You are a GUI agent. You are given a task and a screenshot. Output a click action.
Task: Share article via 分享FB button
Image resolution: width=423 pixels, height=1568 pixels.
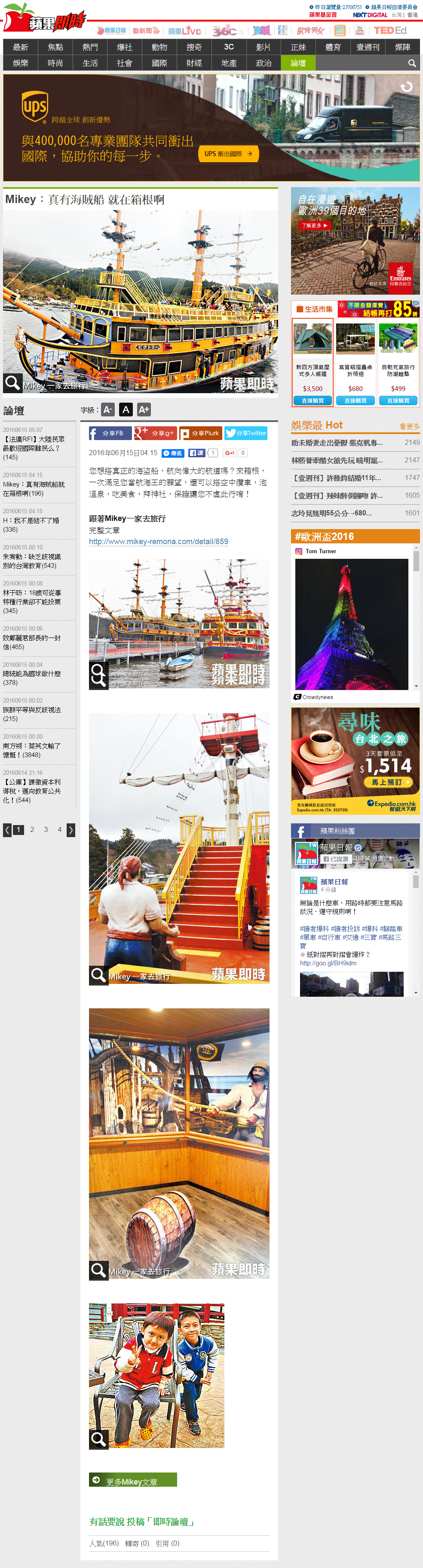point(109,433)
